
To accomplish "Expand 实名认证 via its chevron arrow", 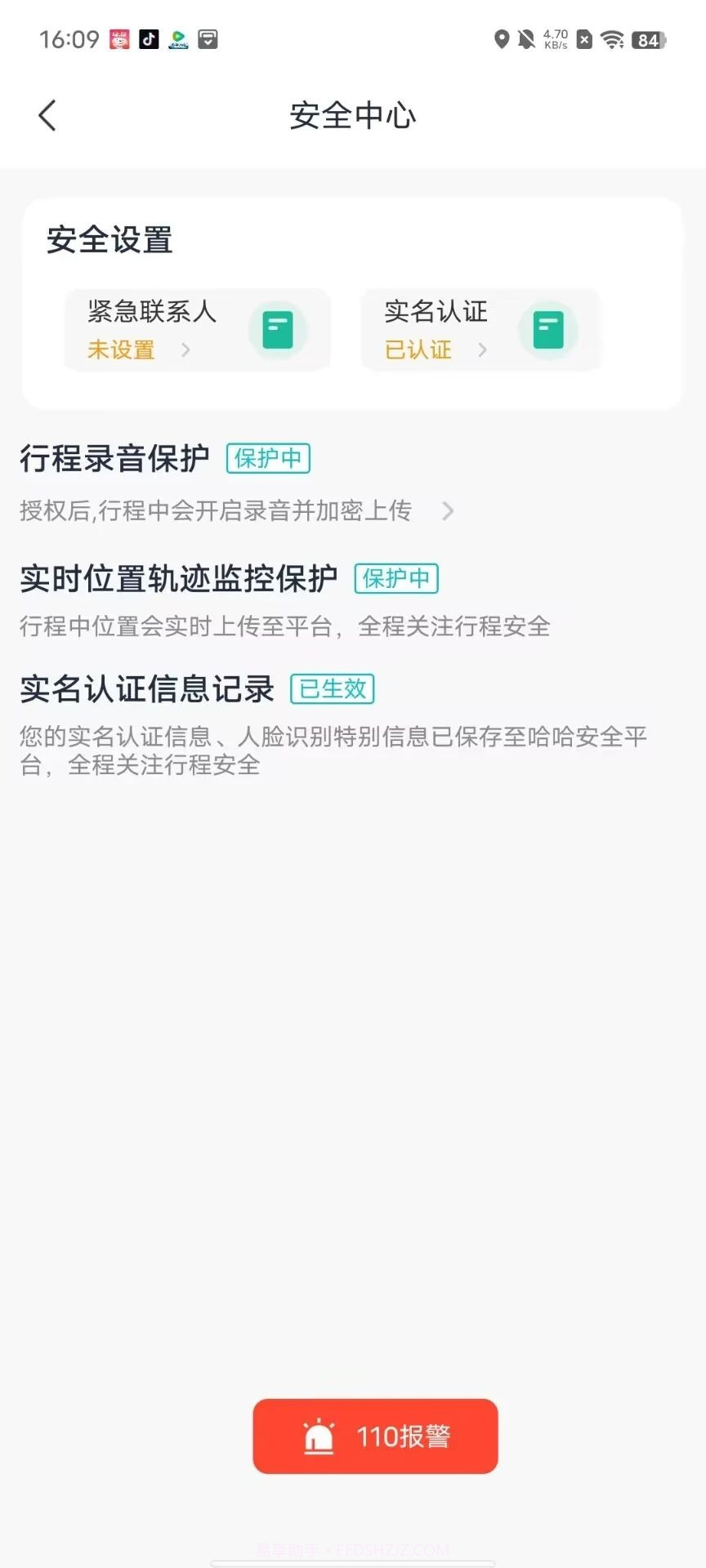I will point(483,350).
